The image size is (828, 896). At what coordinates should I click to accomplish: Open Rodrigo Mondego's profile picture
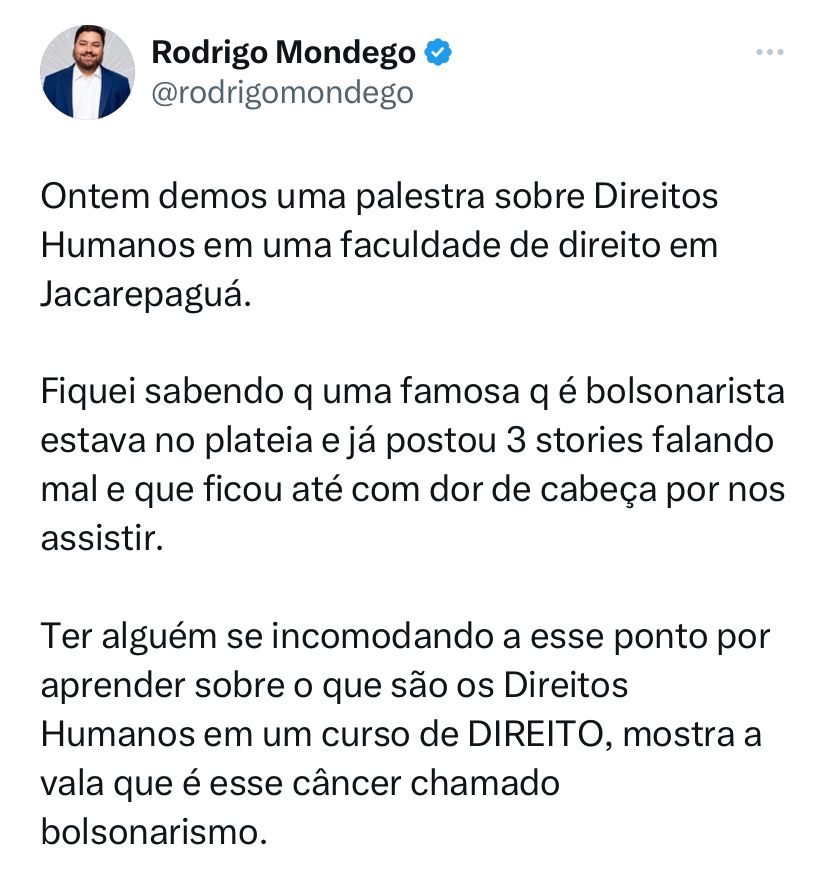click(x=87, y=72)
